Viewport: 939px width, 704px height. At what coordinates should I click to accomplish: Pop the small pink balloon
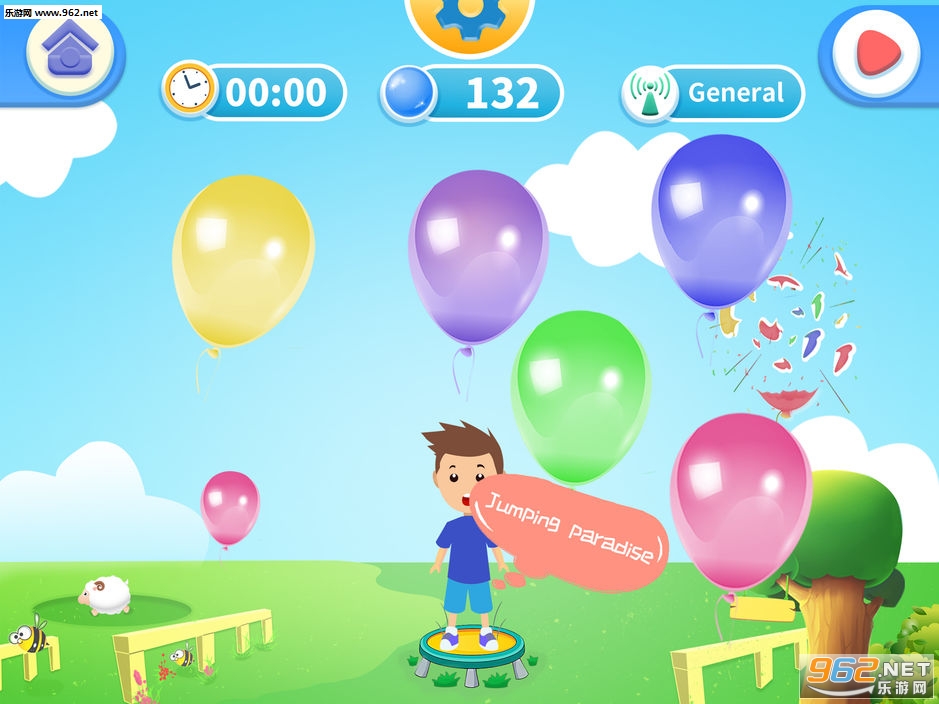click(229, 507)
